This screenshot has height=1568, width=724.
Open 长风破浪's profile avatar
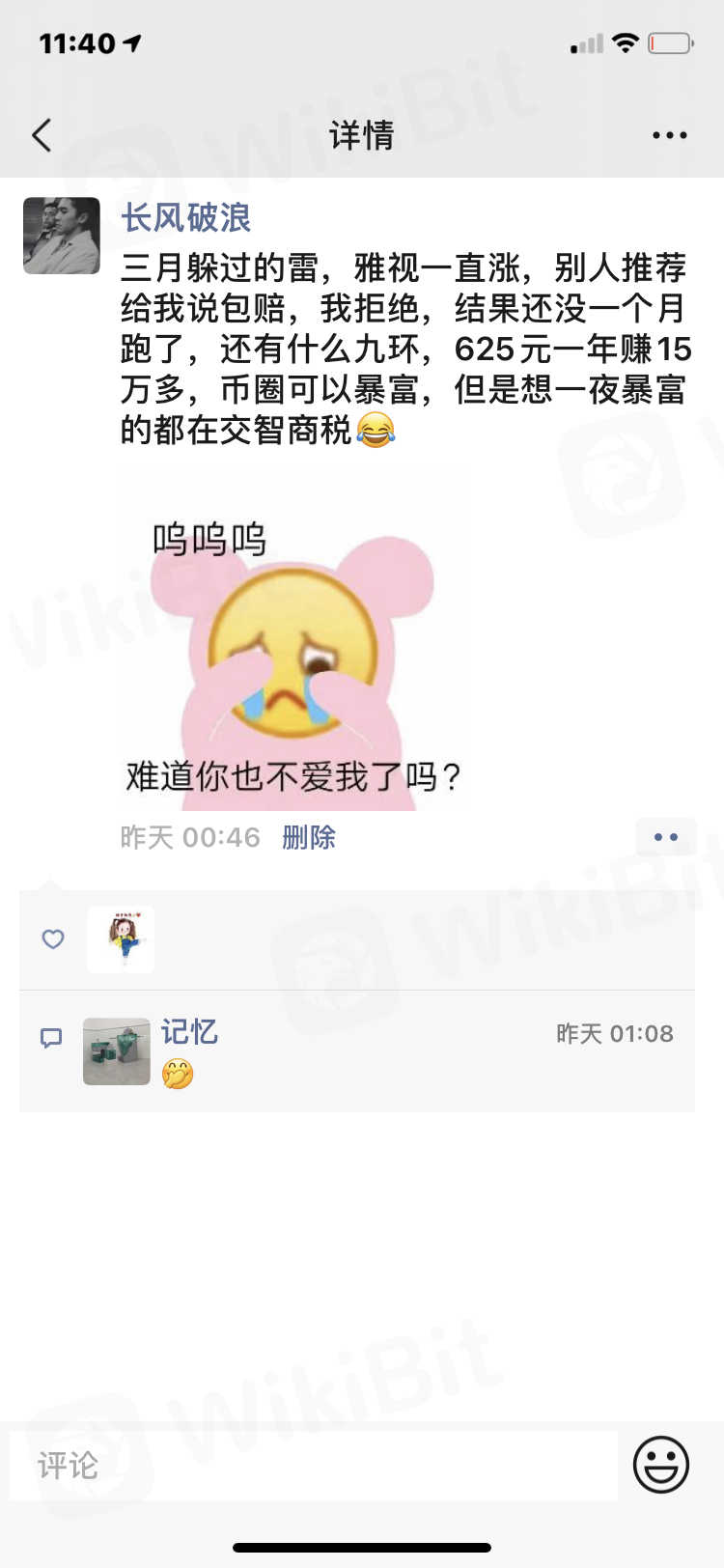(62, 236)
